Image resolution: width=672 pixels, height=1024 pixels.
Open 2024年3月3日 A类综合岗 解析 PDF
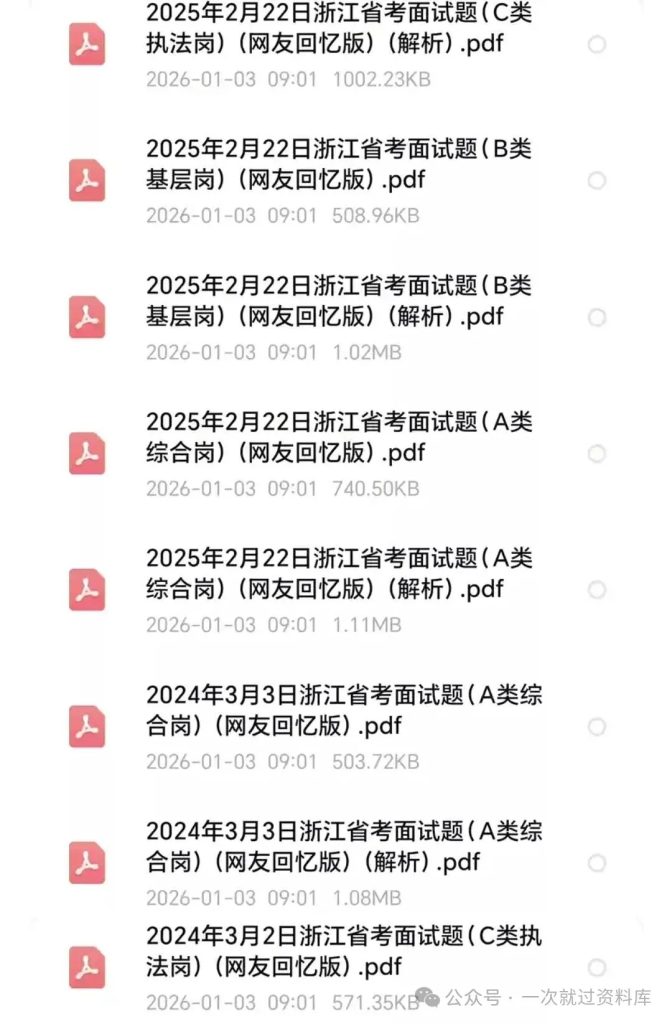tap(340, 846)
